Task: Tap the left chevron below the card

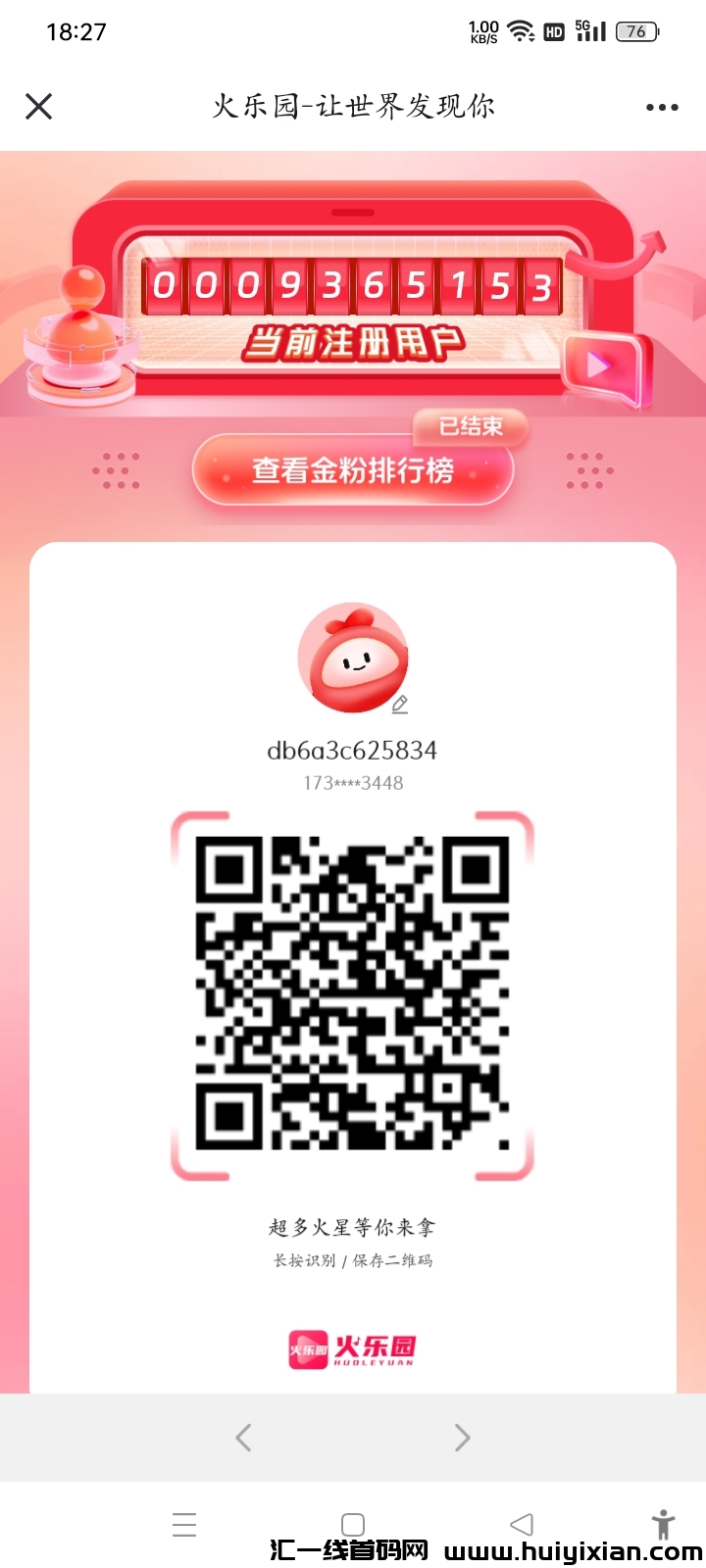Action: [243, 1437]
